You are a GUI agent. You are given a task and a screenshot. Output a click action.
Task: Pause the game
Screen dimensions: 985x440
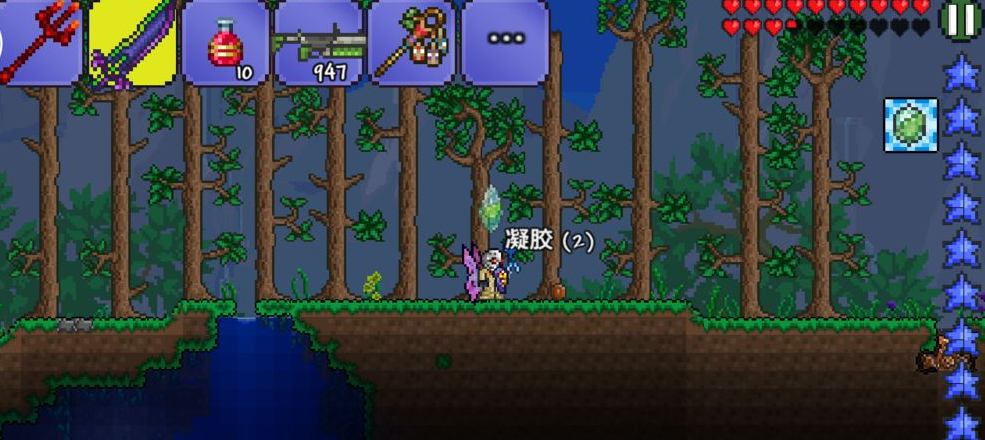[x=961, y=20]
